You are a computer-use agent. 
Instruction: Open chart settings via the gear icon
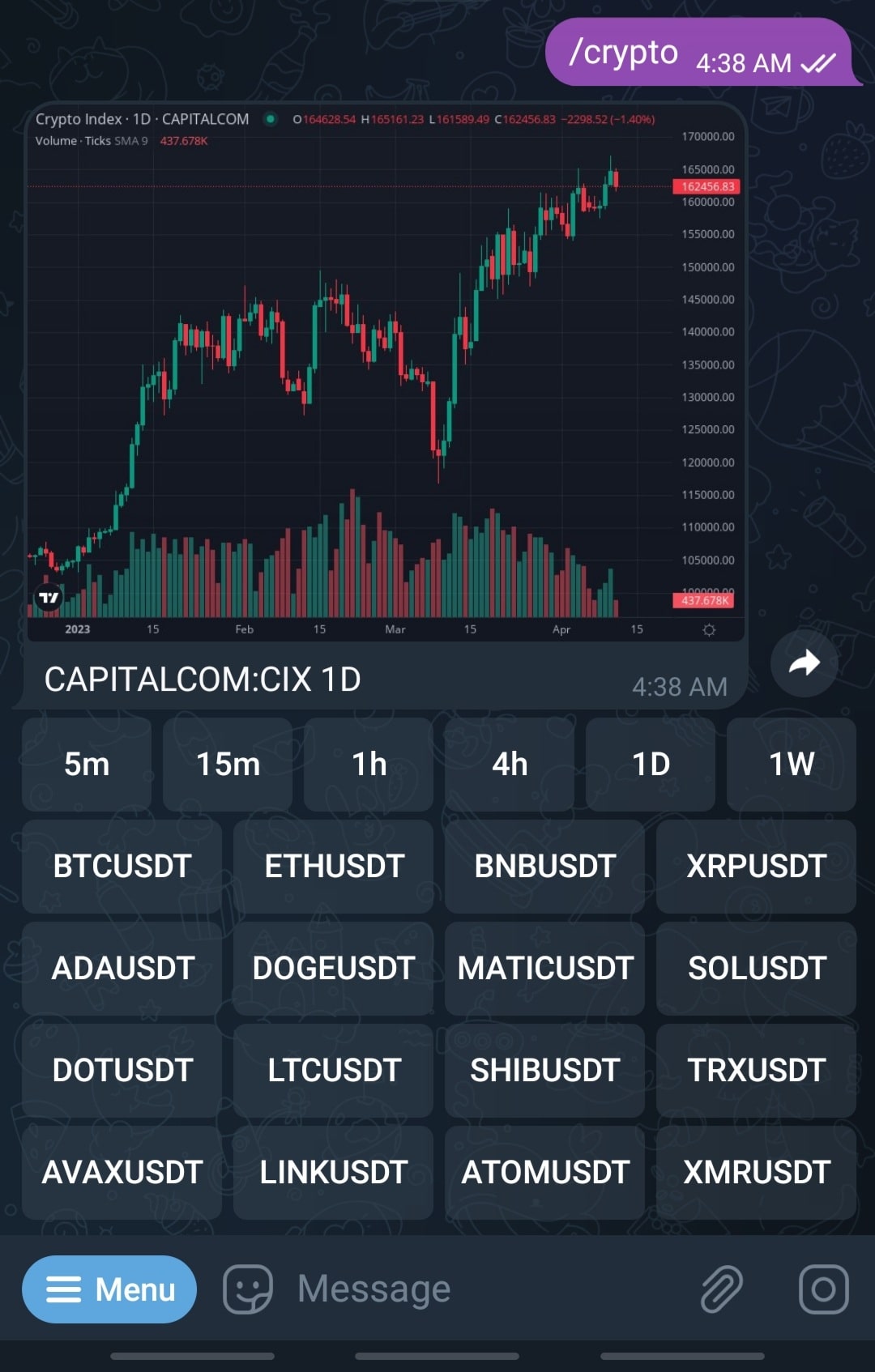coord(708,628)
